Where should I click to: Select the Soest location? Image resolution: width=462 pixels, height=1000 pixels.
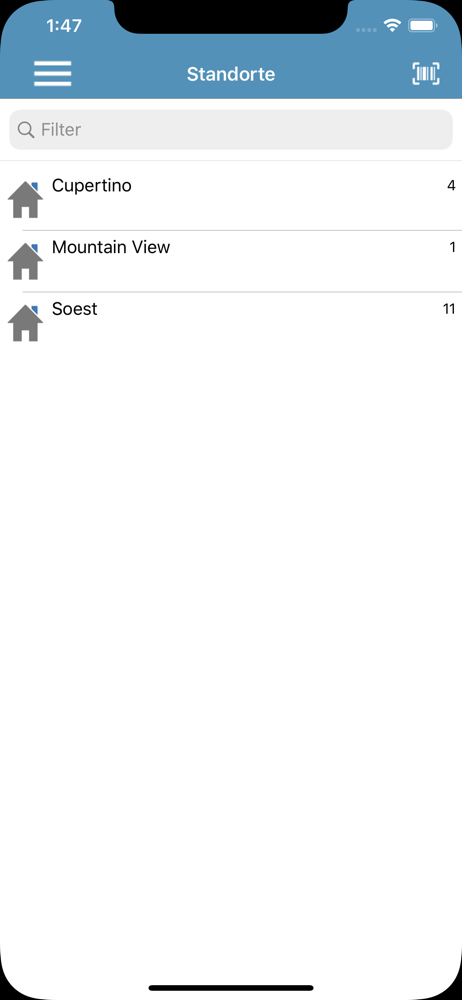(x=231, y=323)
